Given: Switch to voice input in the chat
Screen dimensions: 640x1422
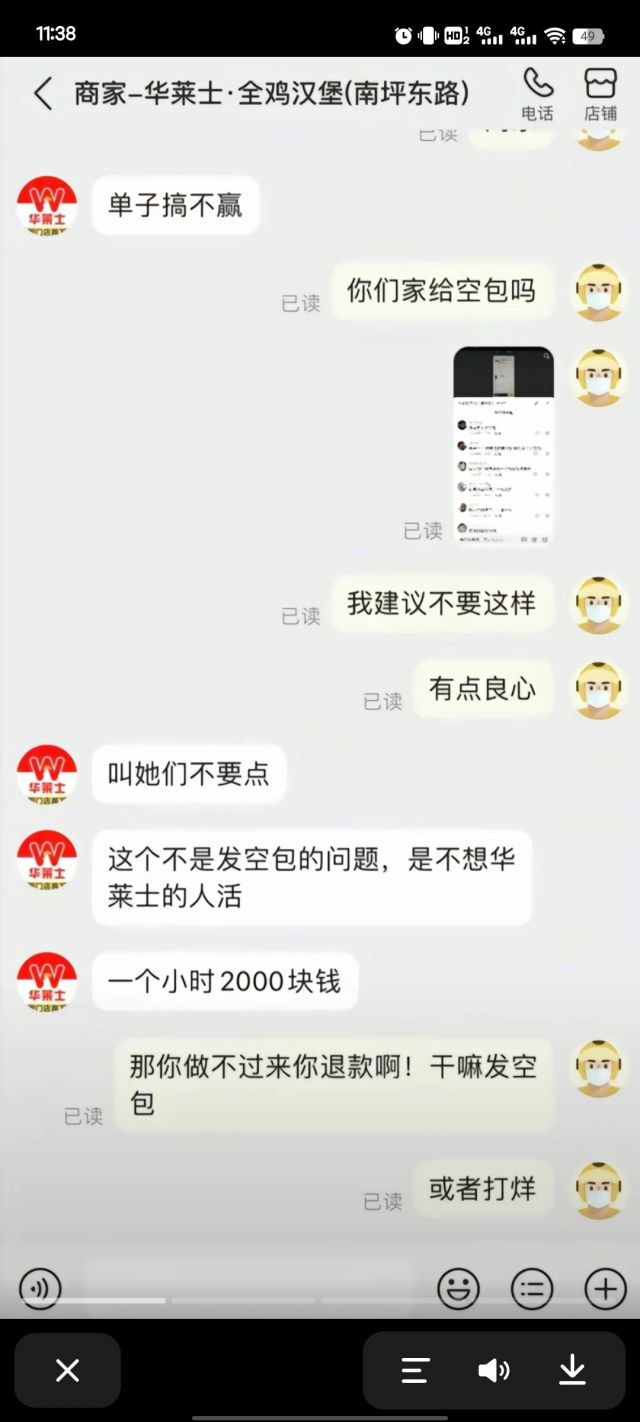Looking at the screenshot, I should pos(40,1290).
